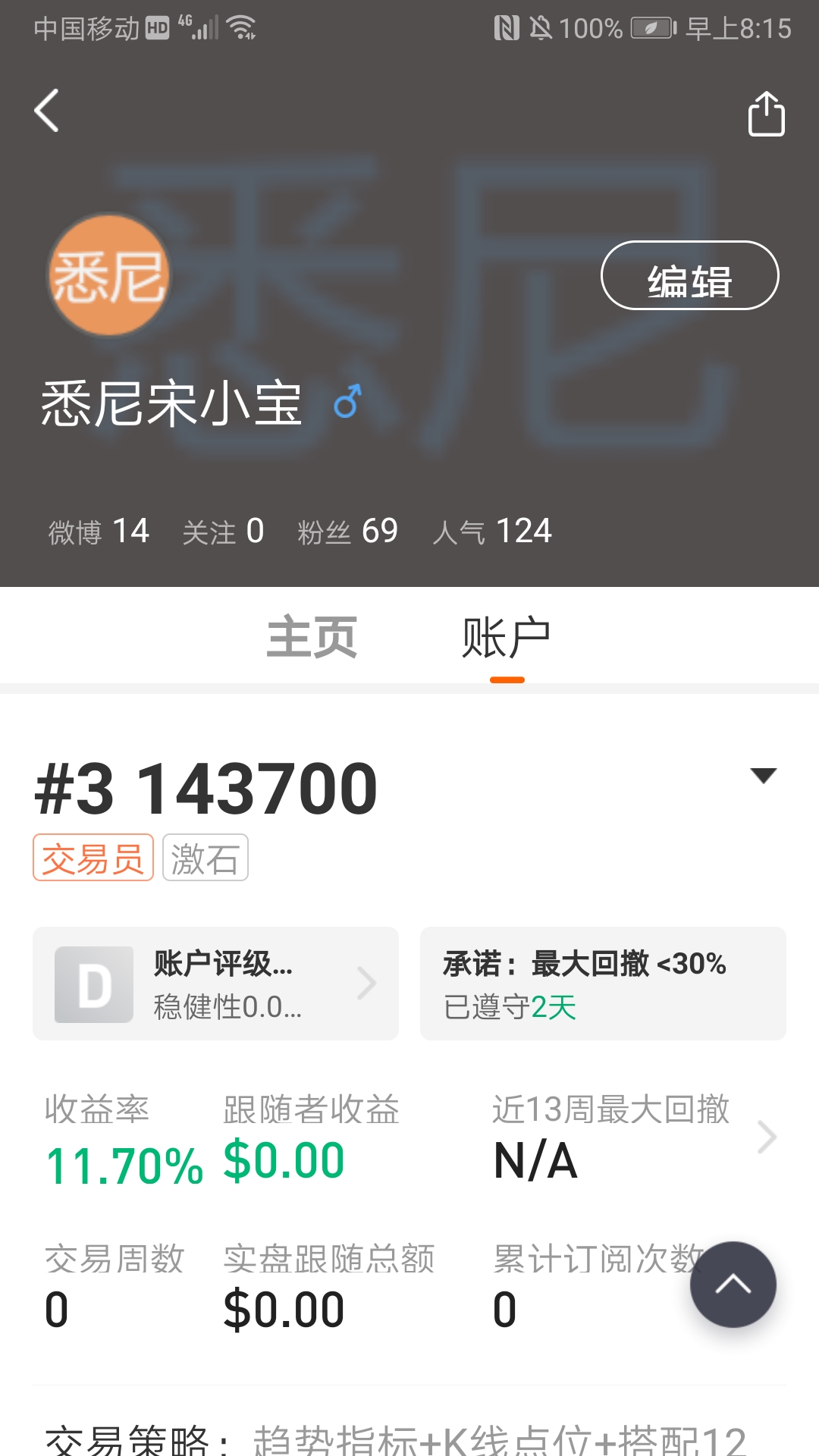Tap the scroll-to-top floating button

click(x=733, y=1285)
